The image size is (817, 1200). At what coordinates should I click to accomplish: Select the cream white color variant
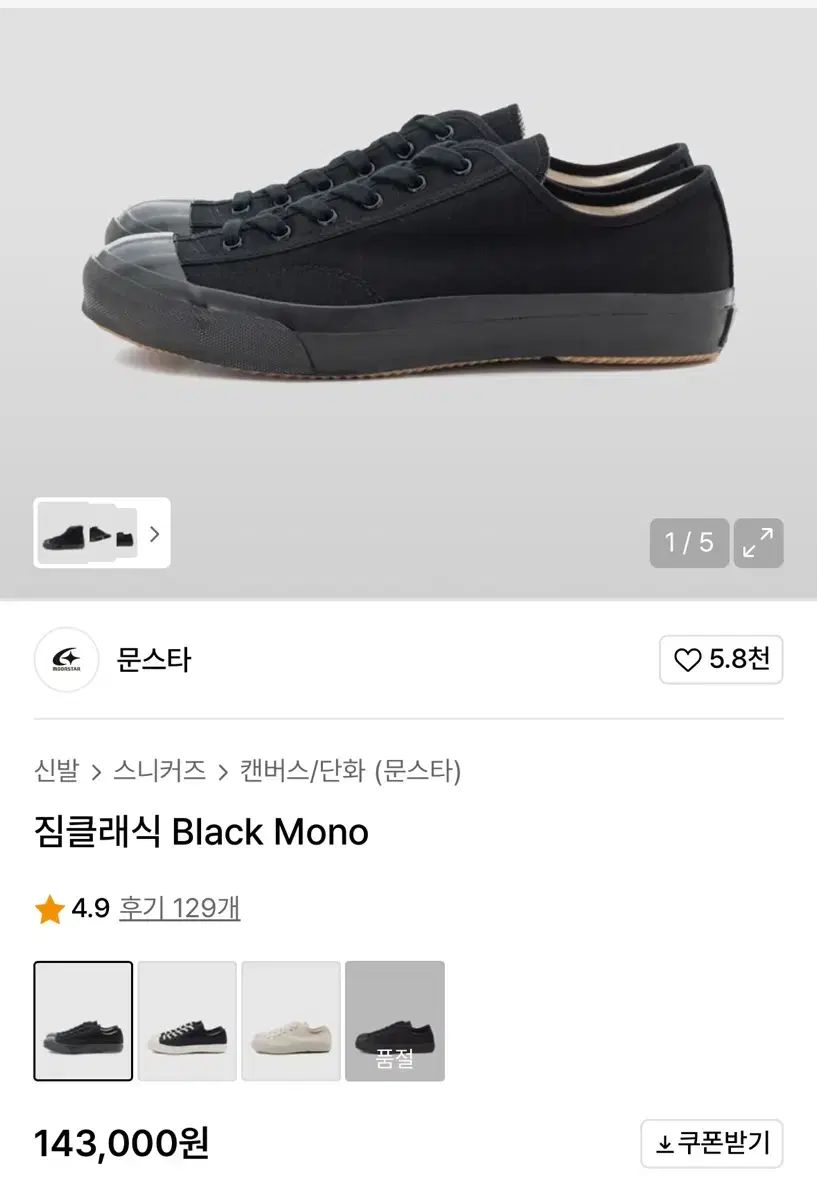click(291, 1021)
